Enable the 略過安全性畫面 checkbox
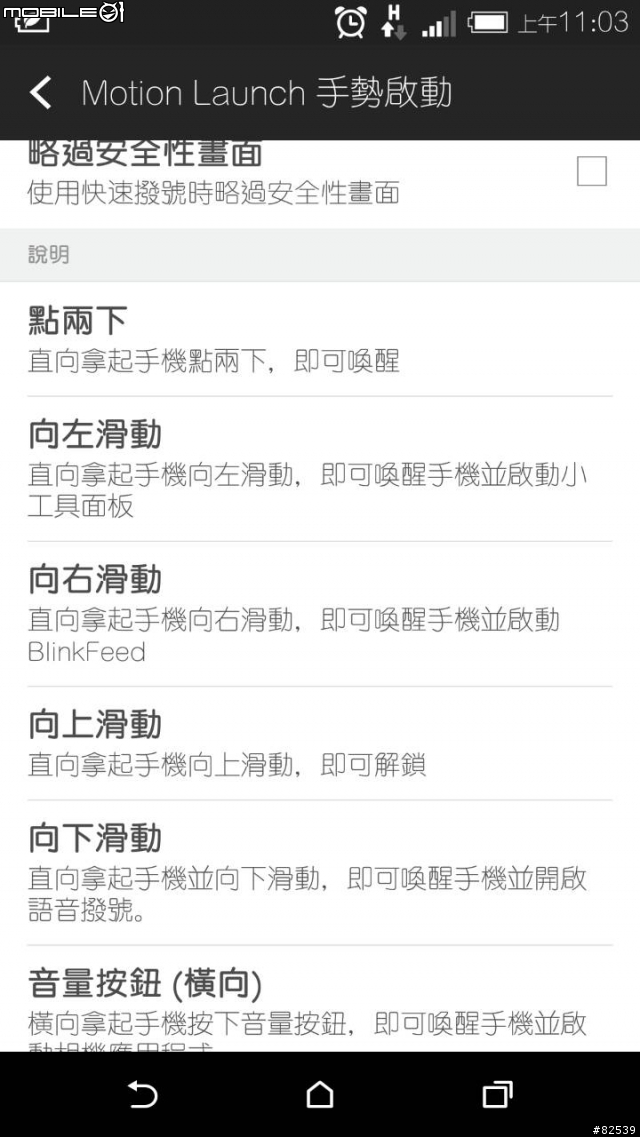Screen dimensions: 640x1138 coord(591,172)
